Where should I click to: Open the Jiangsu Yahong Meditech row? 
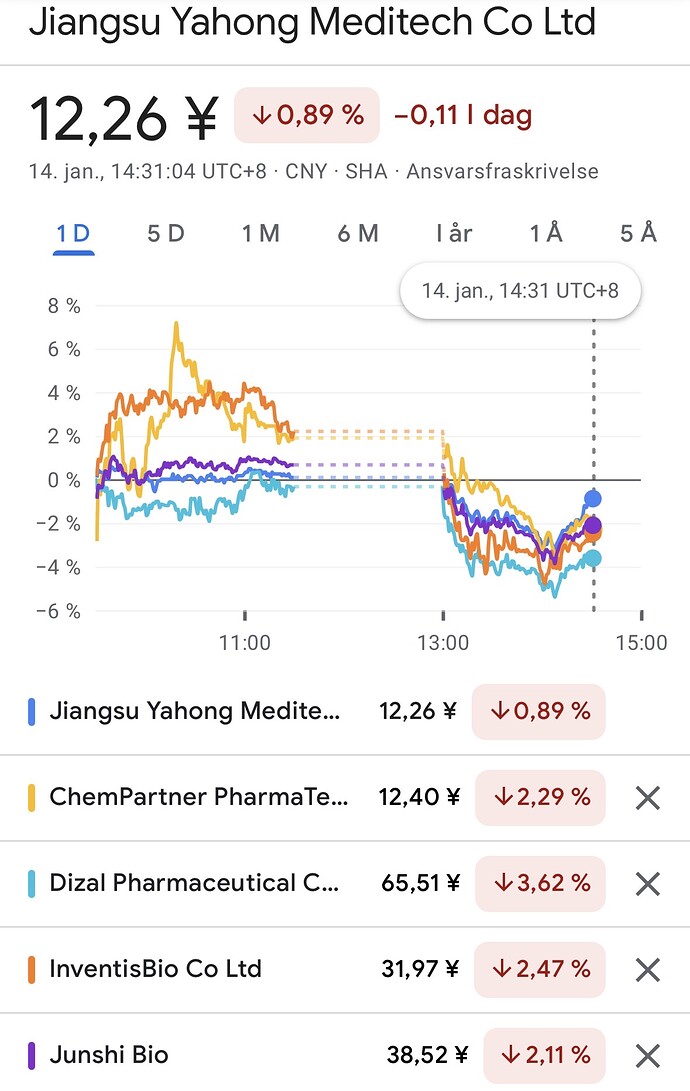195,712
